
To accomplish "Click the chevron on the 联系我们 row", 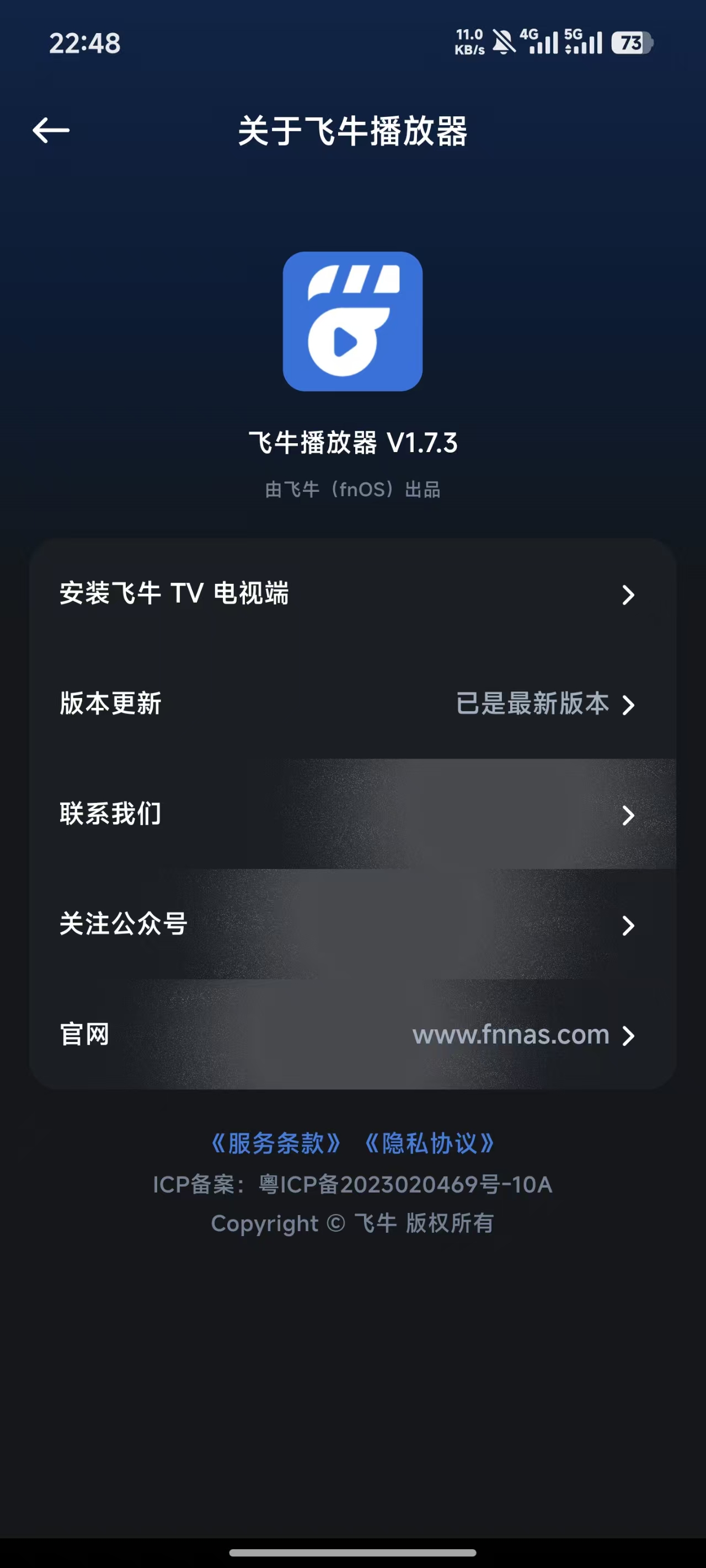I will point(630,815).
